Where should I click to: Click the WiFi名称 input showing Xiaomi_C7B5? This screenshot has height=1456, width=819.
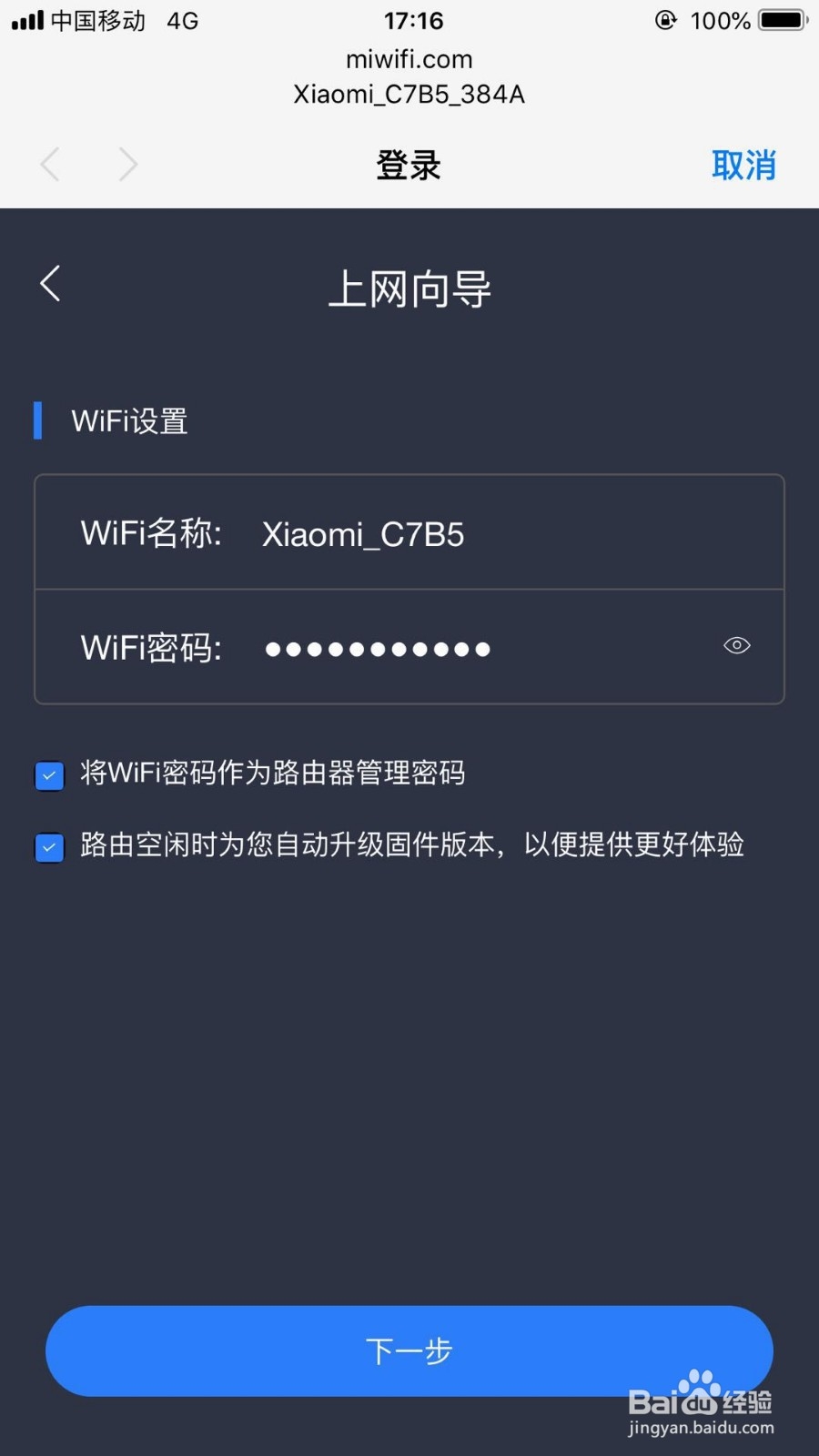409,532
